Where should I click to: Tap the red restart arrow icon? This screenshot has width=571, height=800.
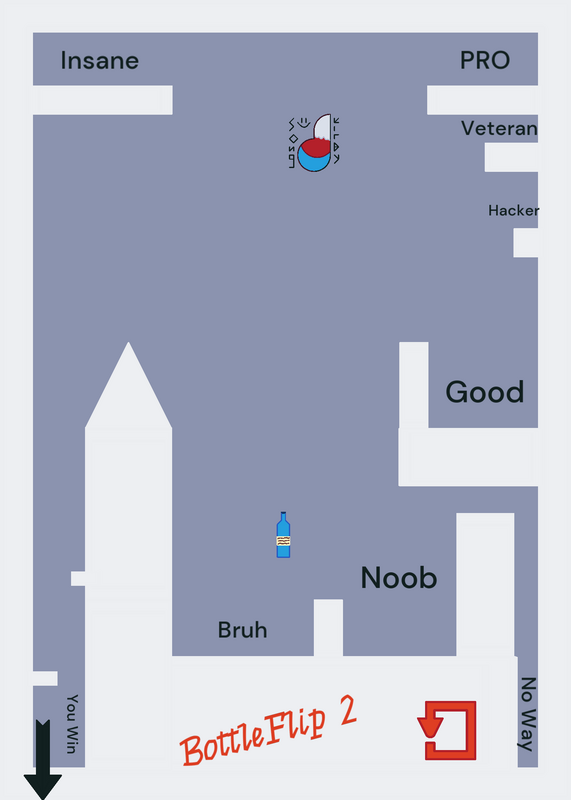point(447,730)
